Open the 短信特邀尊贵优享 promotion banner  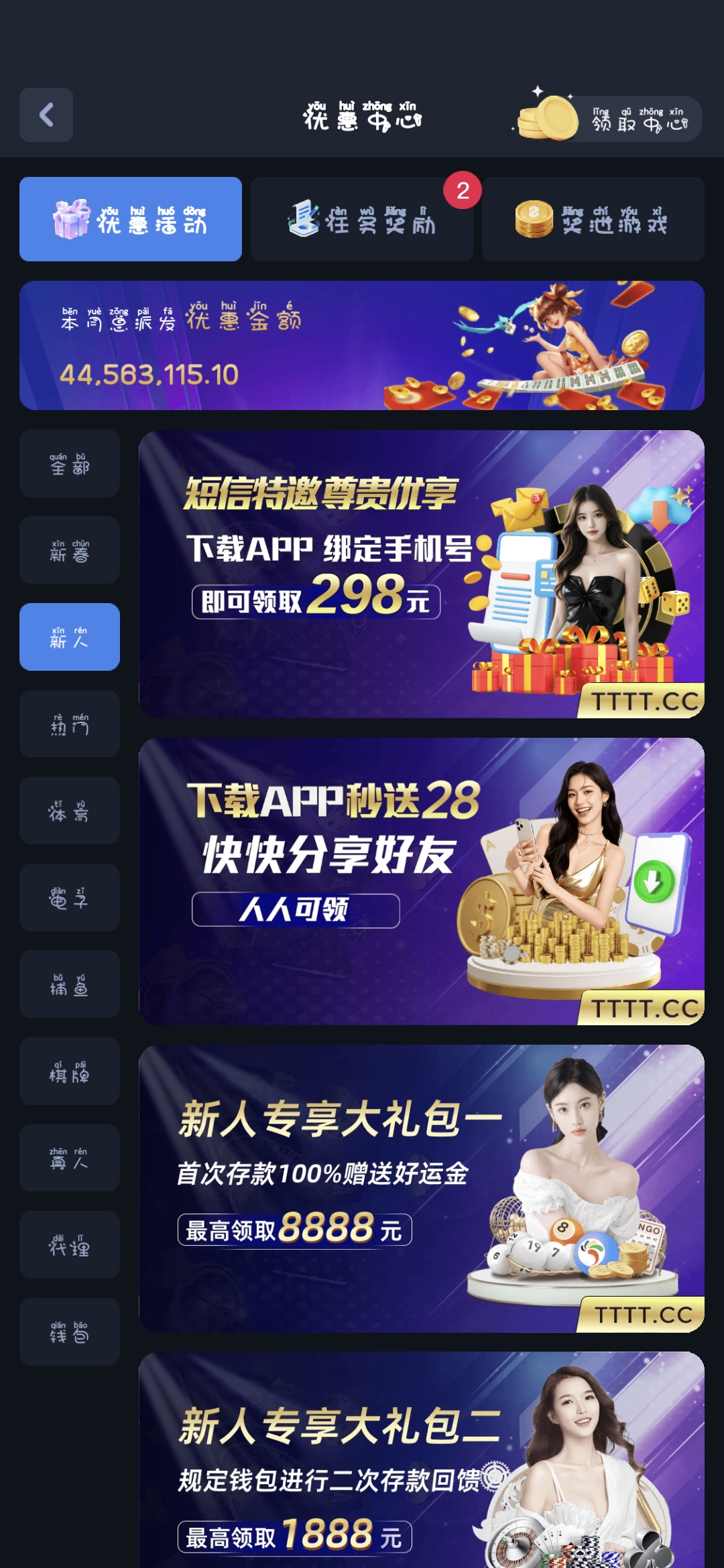click(x=421, y=574)
